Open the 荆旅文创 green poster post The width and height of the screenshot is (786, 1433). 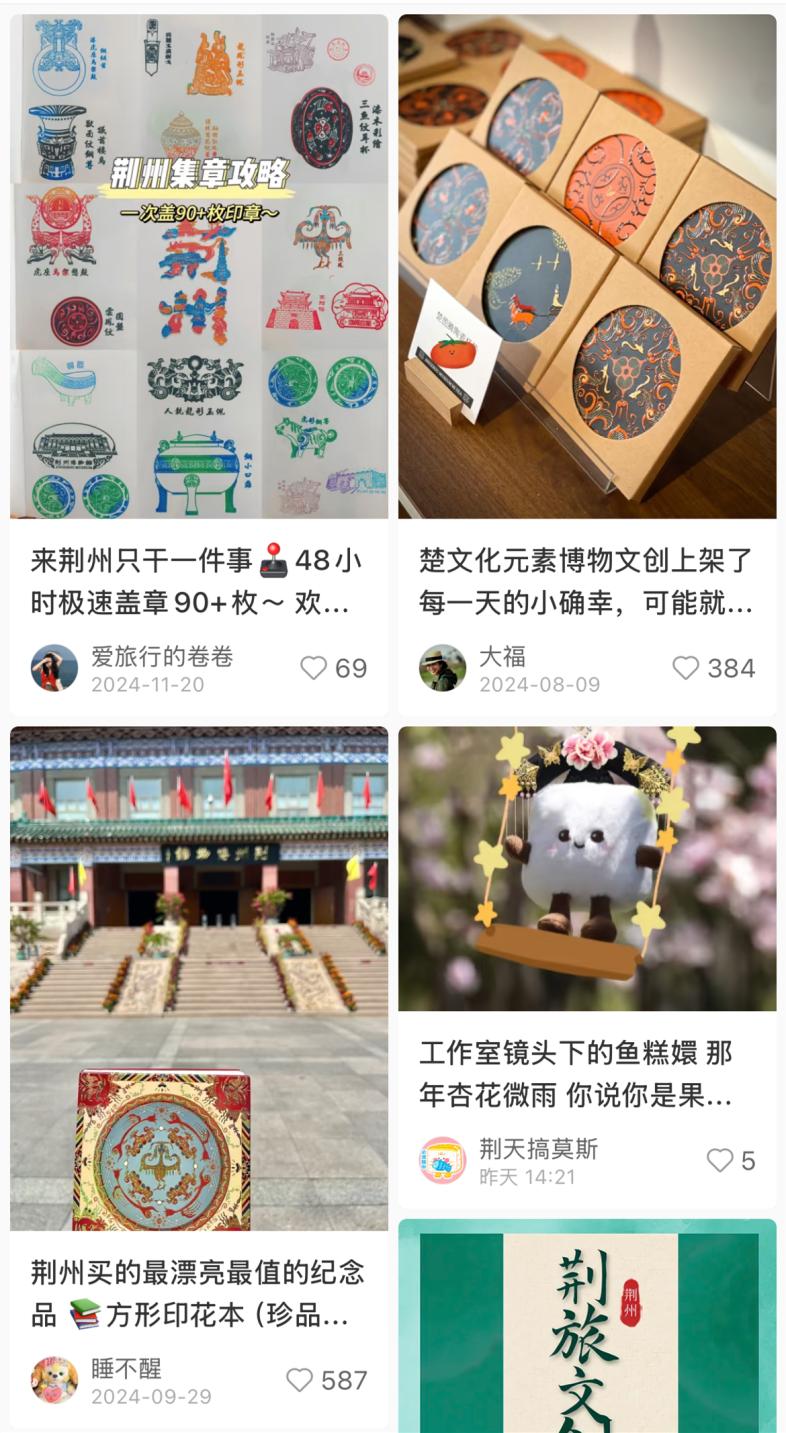587,1326
